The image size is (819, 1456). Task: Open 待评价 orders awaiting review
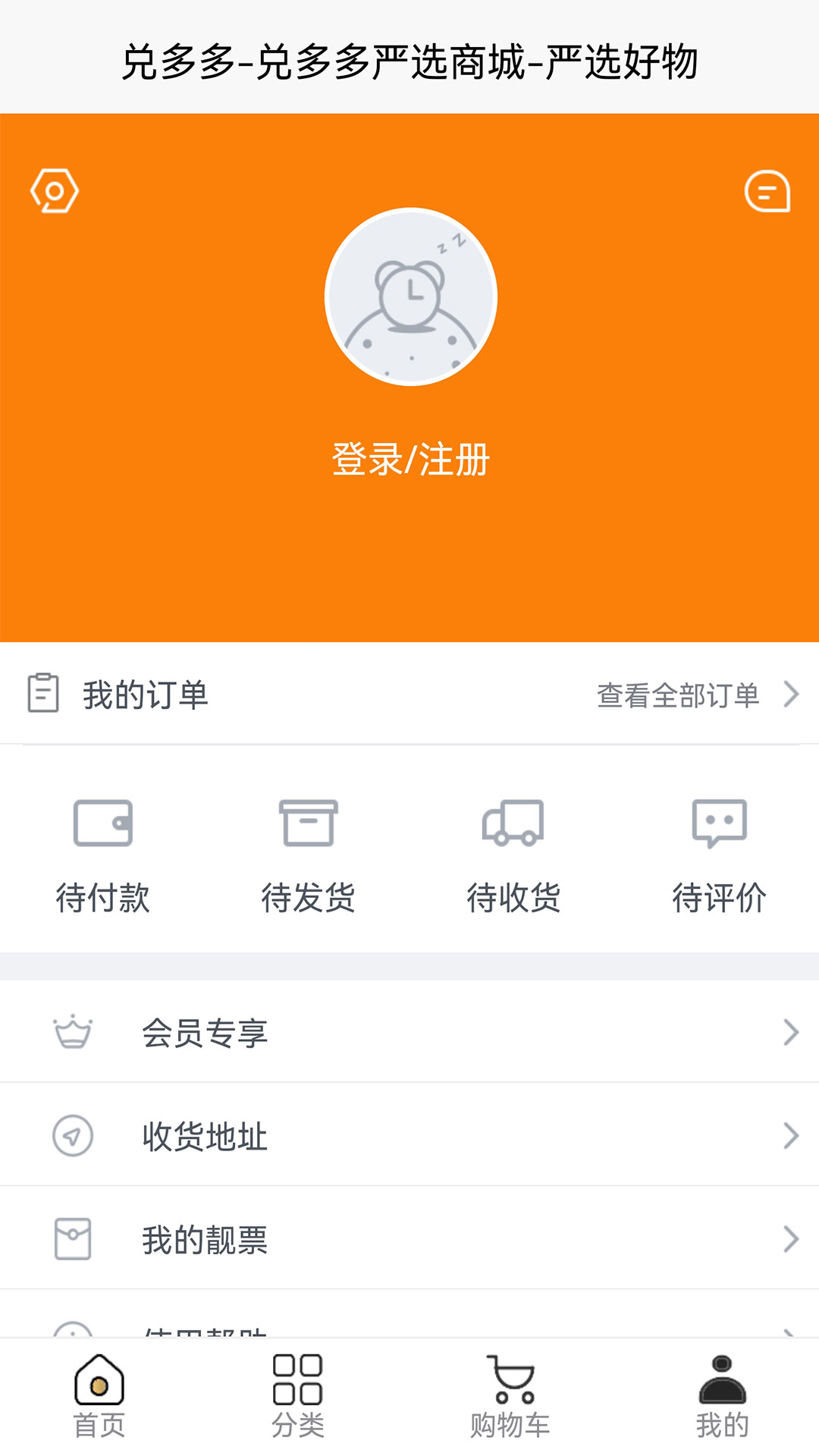719,855
